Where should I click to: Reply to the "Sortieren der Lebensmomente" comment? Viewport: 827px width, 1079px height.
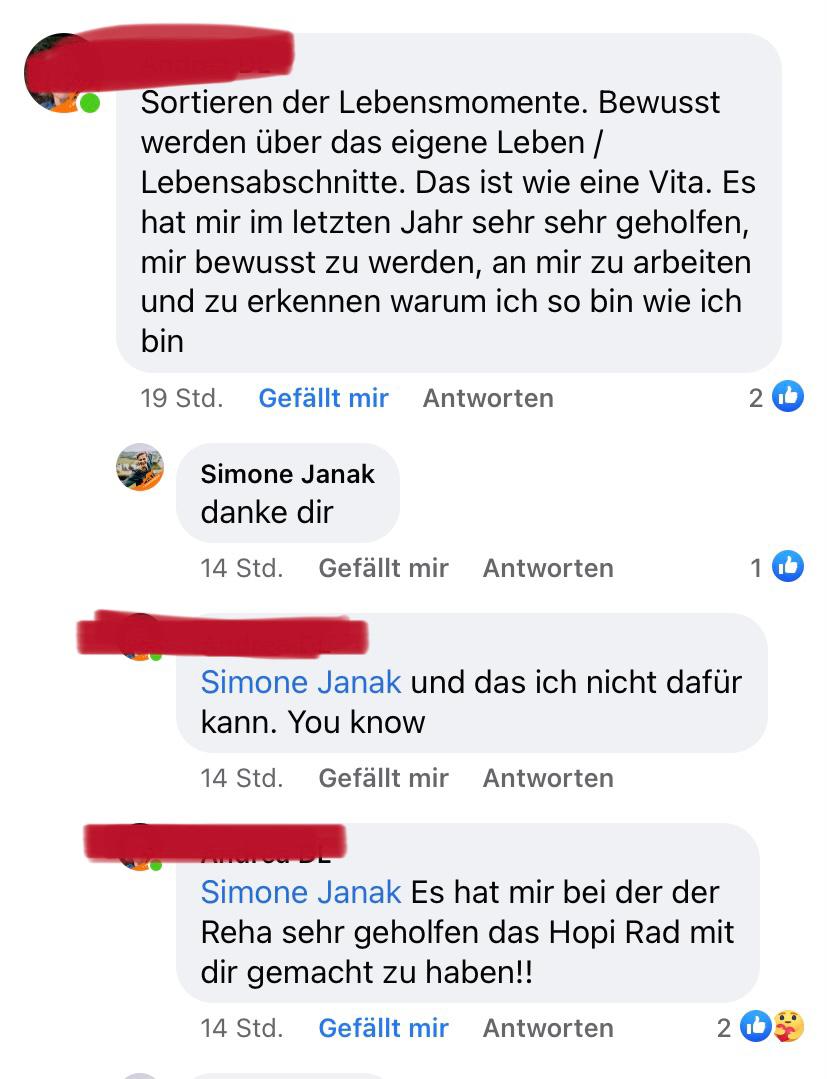point(487,398)
